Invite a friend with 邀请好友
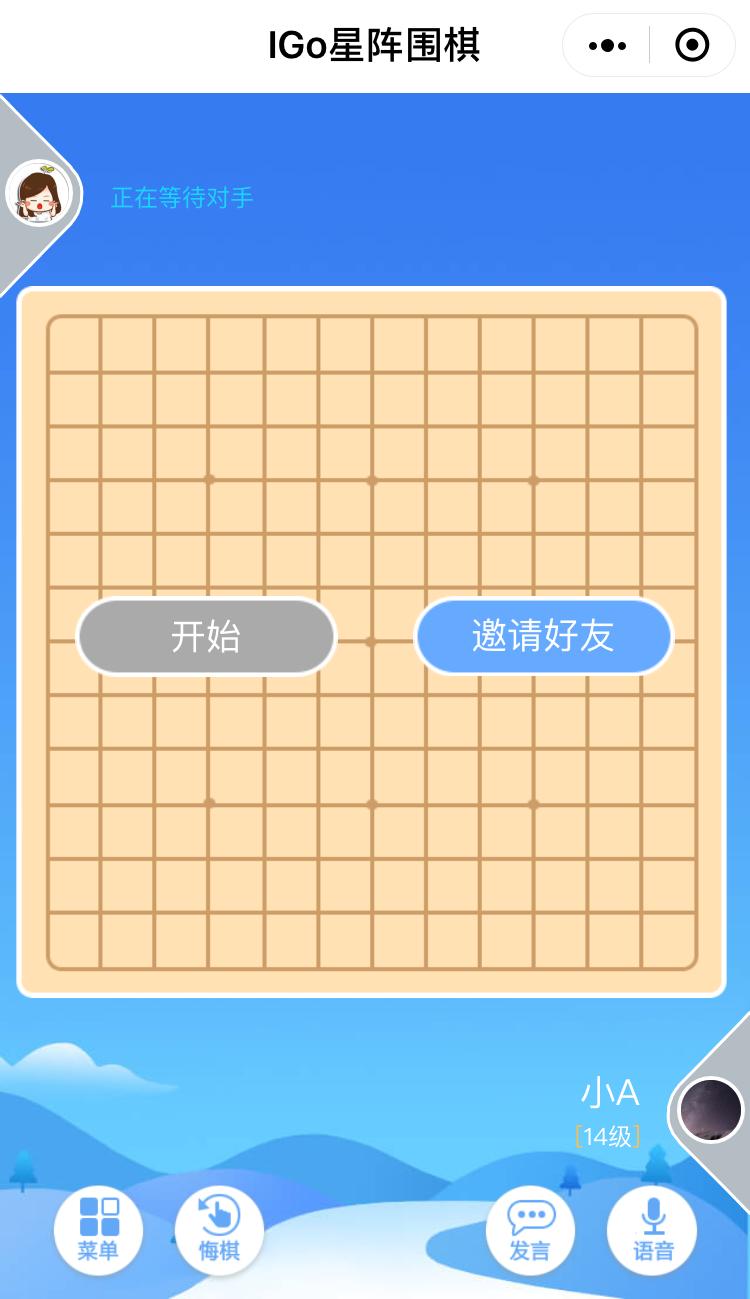This screenshot has width=750, height=1299. pos(543,636)
